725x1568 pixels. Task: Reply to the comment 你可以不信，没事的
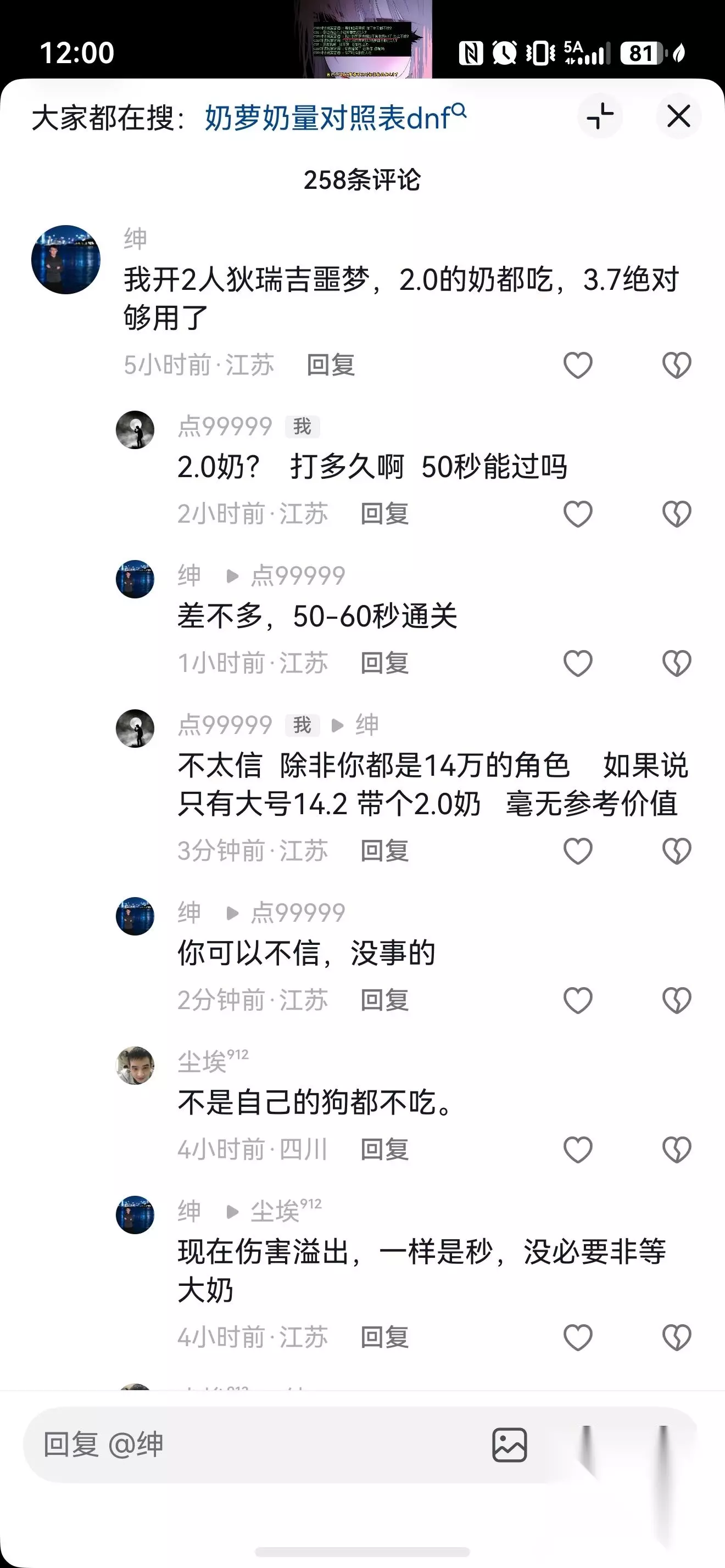384,1000
